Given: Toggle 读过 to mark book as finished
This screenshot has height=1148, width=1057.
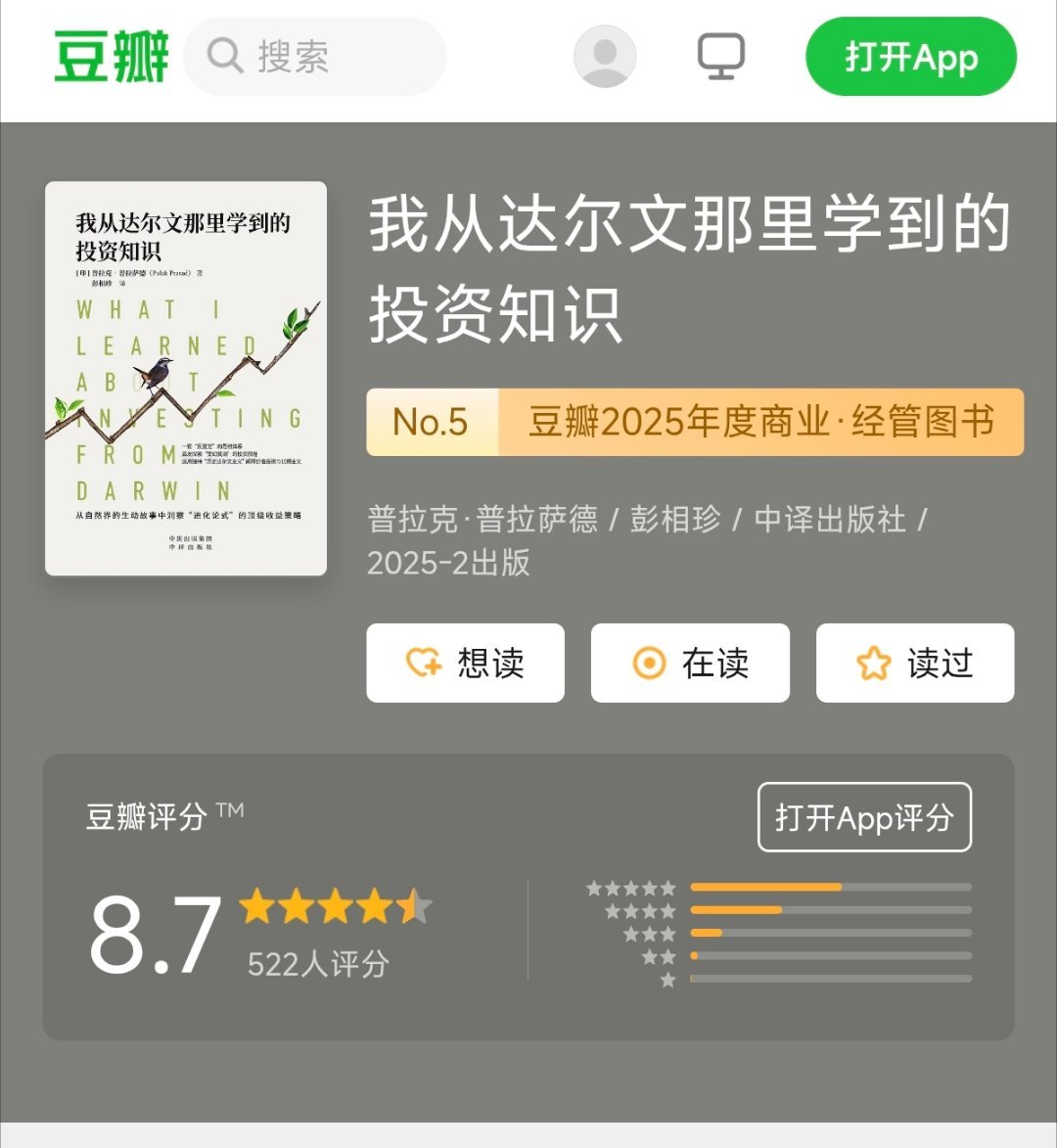Looking at the screenshot, I should tap(914, 663).
